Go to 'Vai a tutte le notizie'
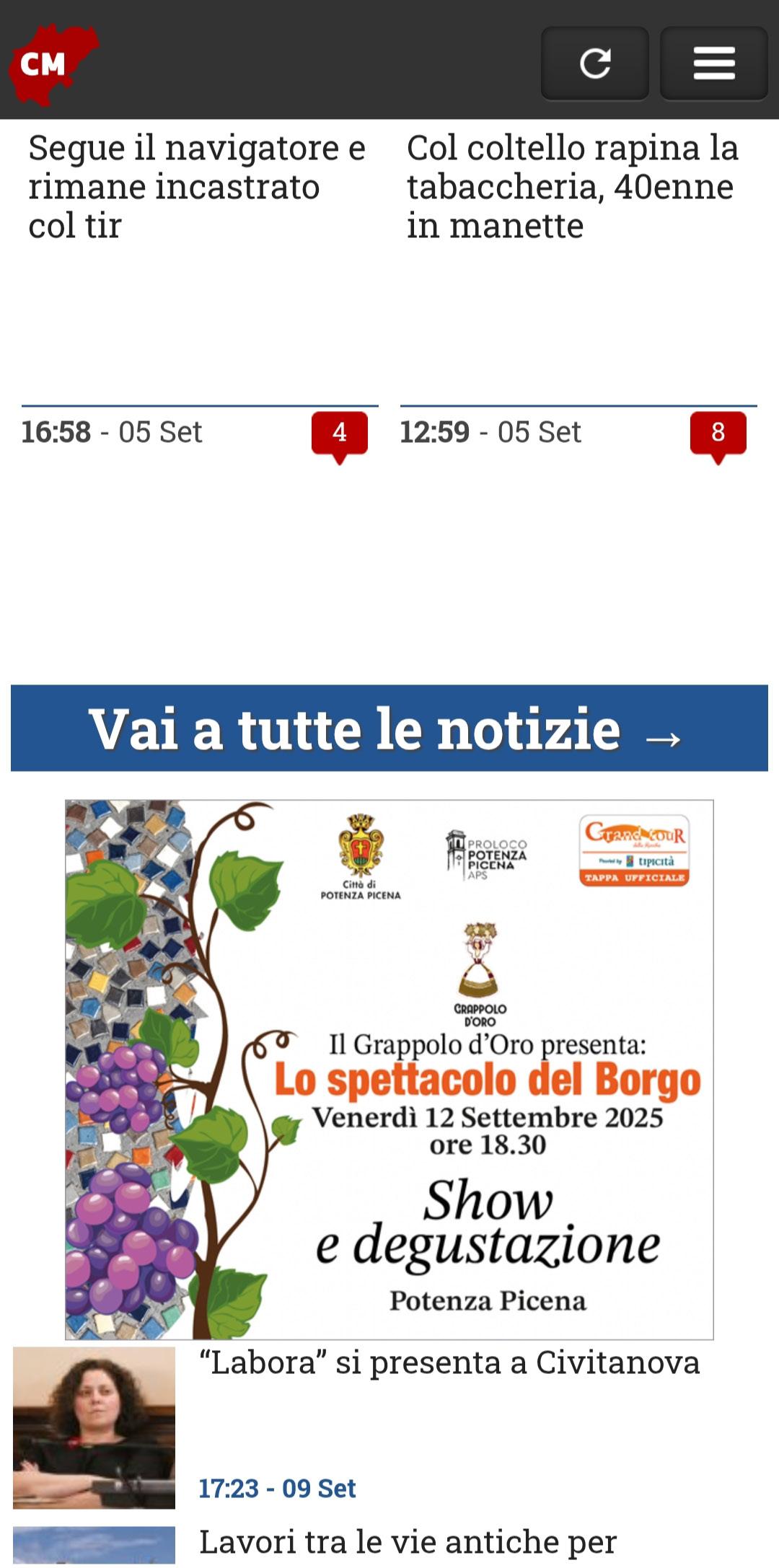The width and height of the screenshot is (779, 1568). [389, 728]
